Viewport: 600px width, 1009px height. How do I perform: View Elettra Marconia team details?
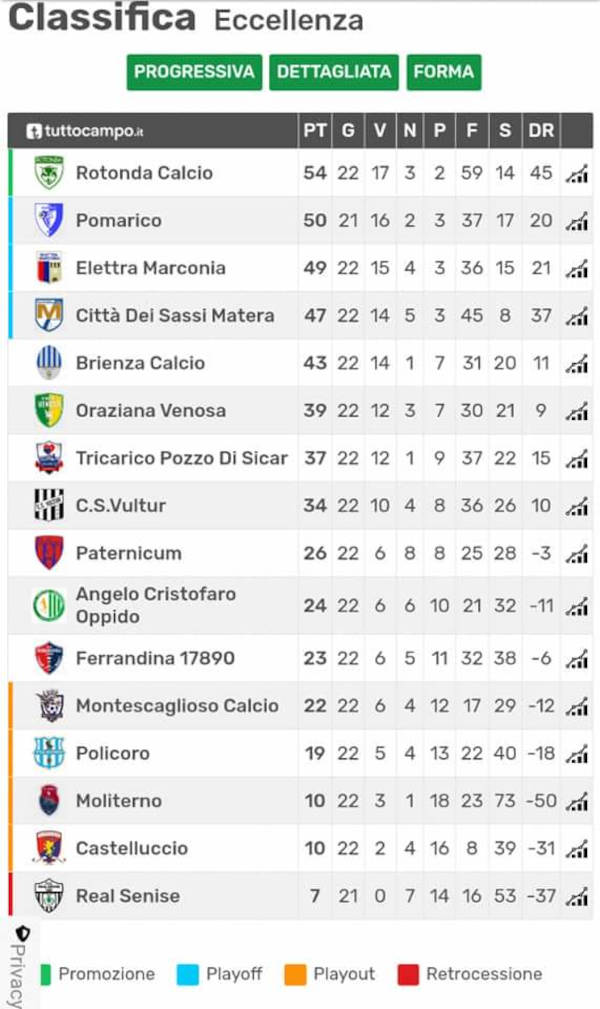[x=151, y=268]
